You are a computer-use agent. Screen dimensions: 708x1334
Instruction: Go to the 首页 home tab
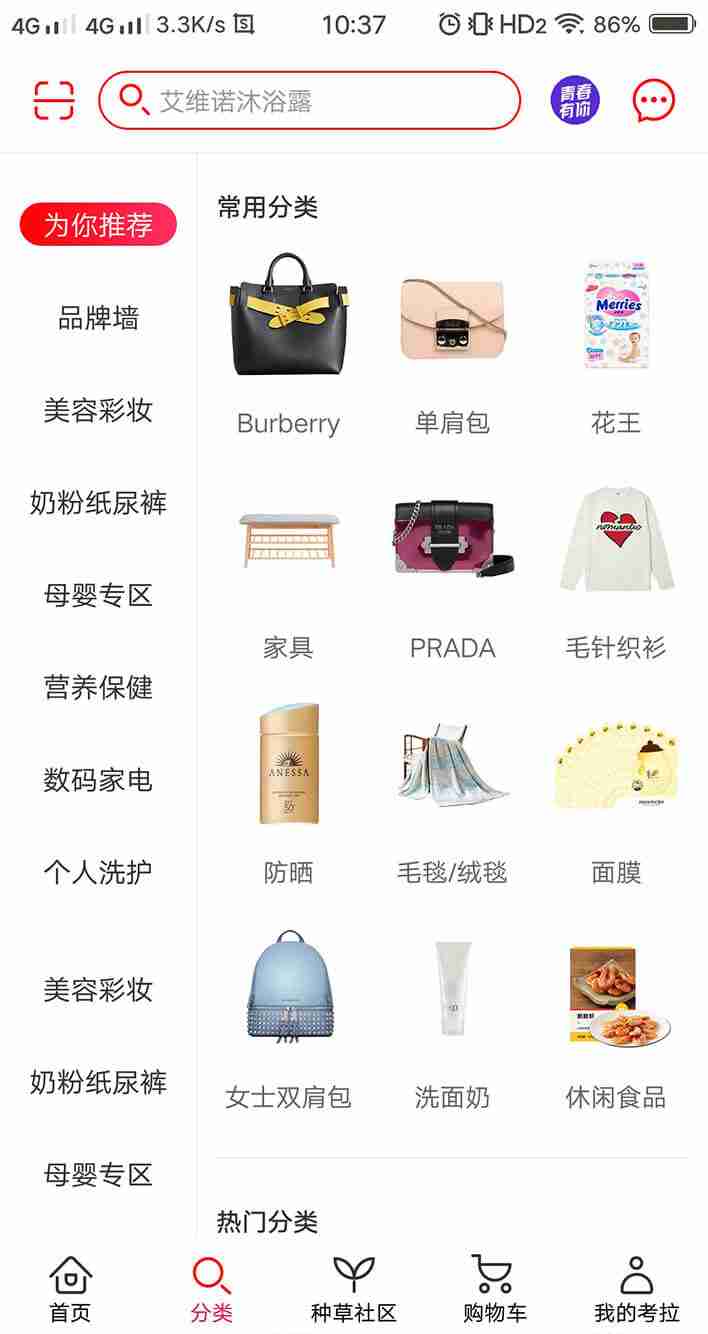pos(70,1290)
